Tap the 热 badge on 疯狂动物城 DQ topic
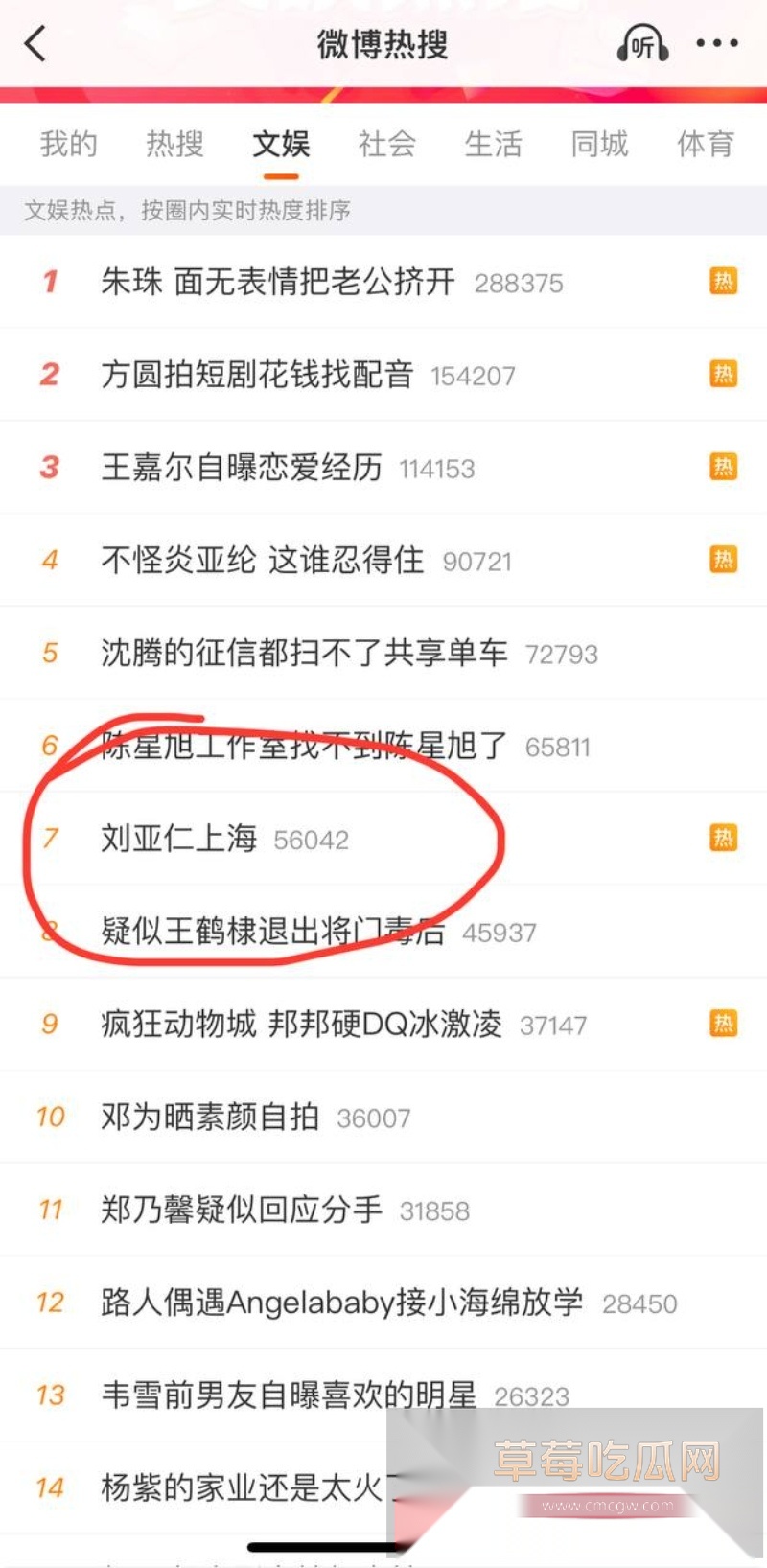 point(723,1024)
